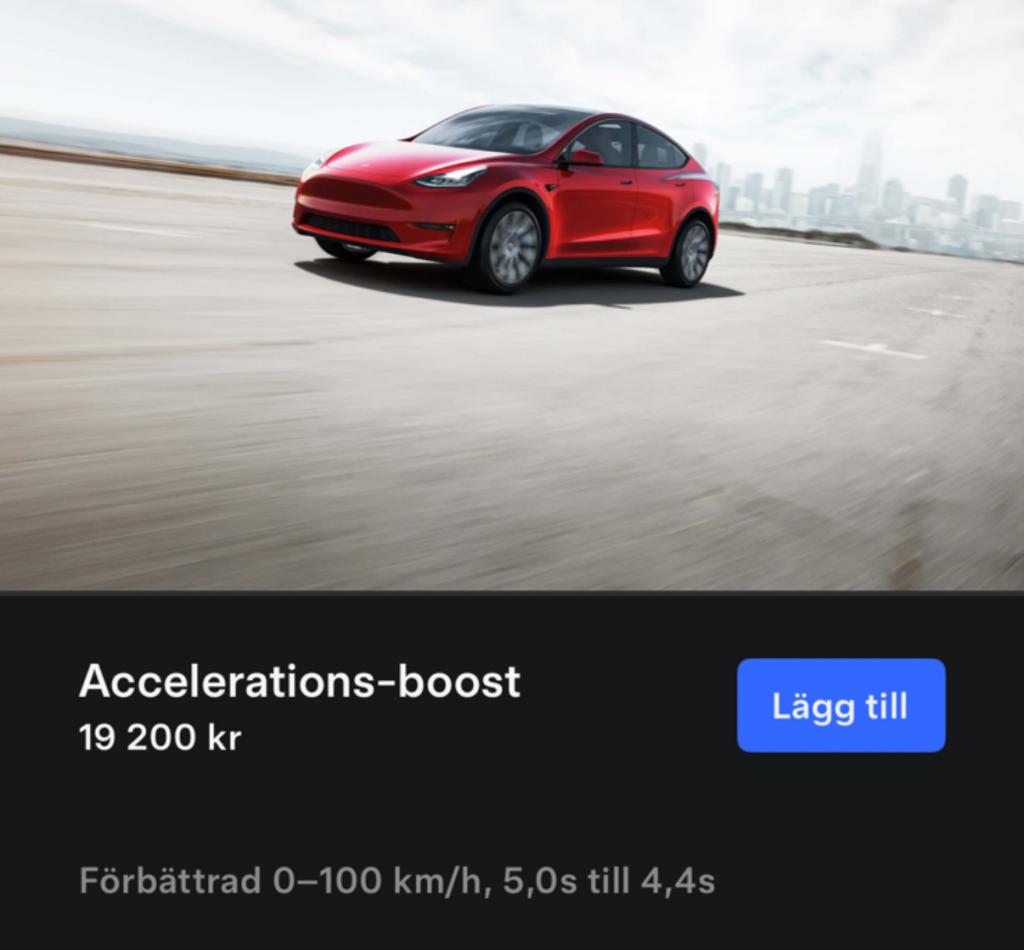The image size is (1024, 950).
Task: Tap the Lägg till button
Action: click(x=840, y=705)
